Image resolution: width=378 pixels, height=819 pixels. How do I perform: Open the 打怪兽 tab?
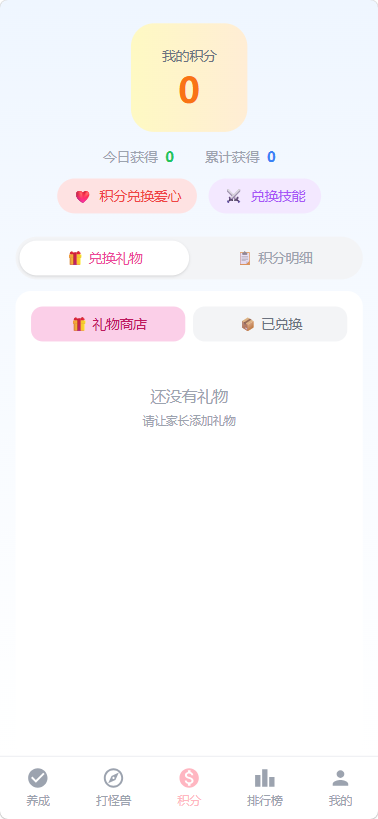click(113, 788)
